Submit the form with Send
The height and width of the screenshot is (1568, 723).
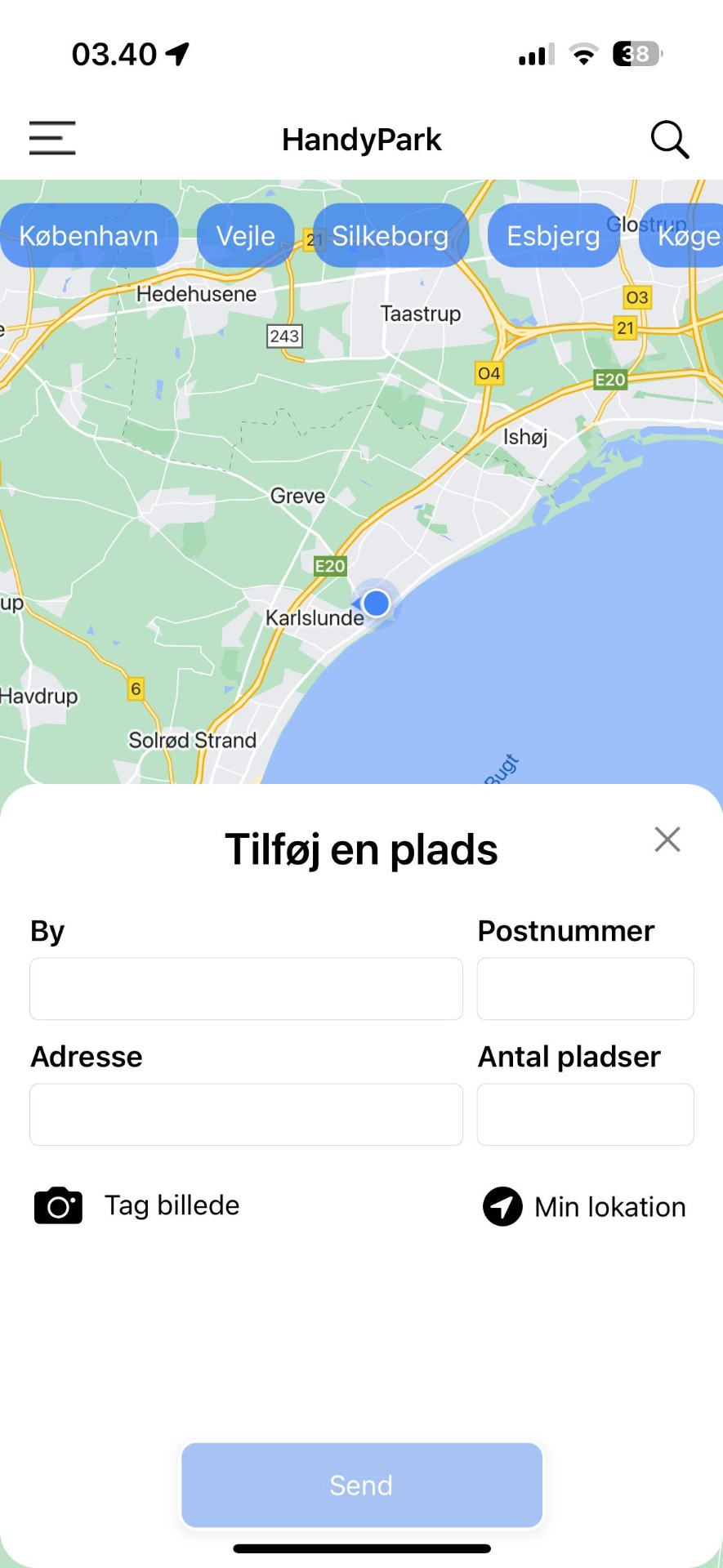pos(361,1485)
